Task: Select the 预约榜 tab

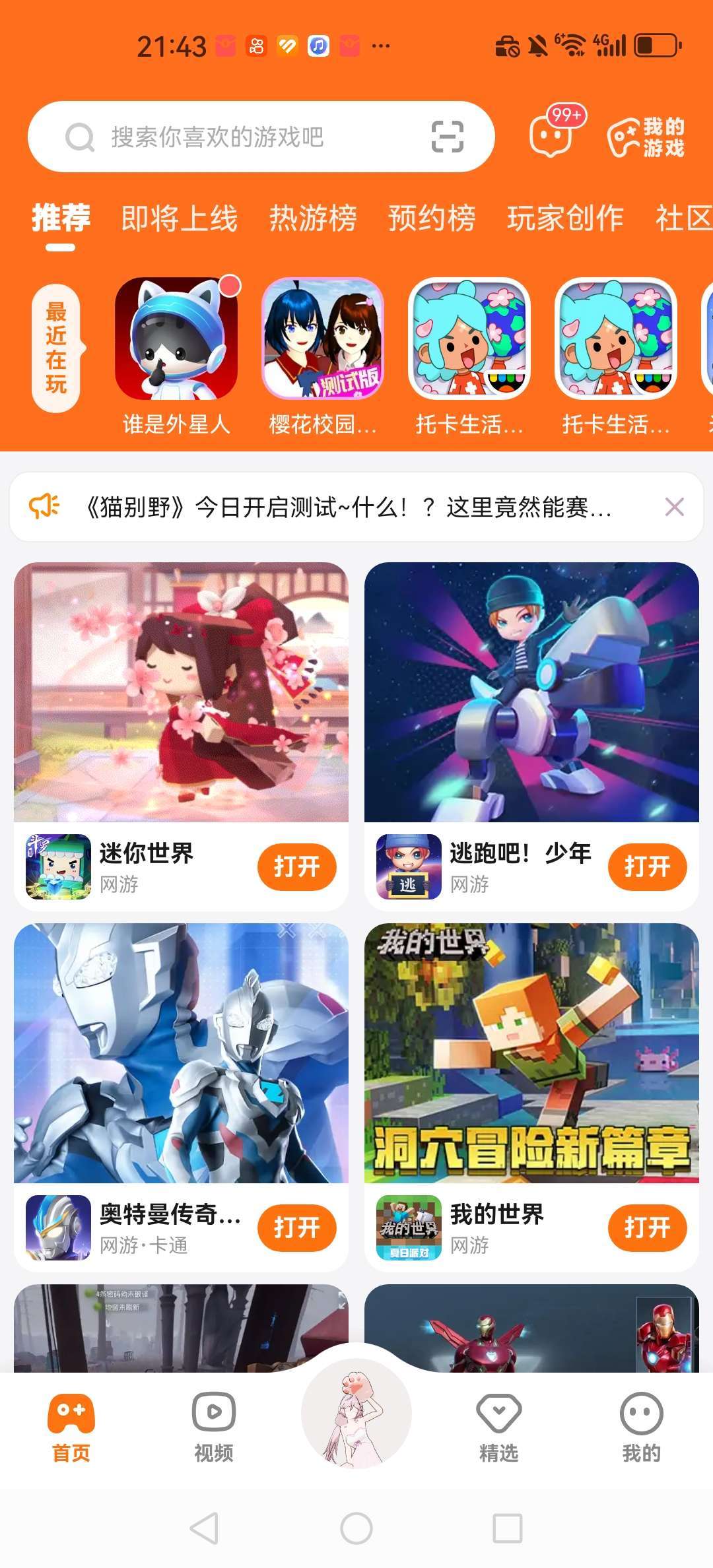Action: tap(431, 218)
